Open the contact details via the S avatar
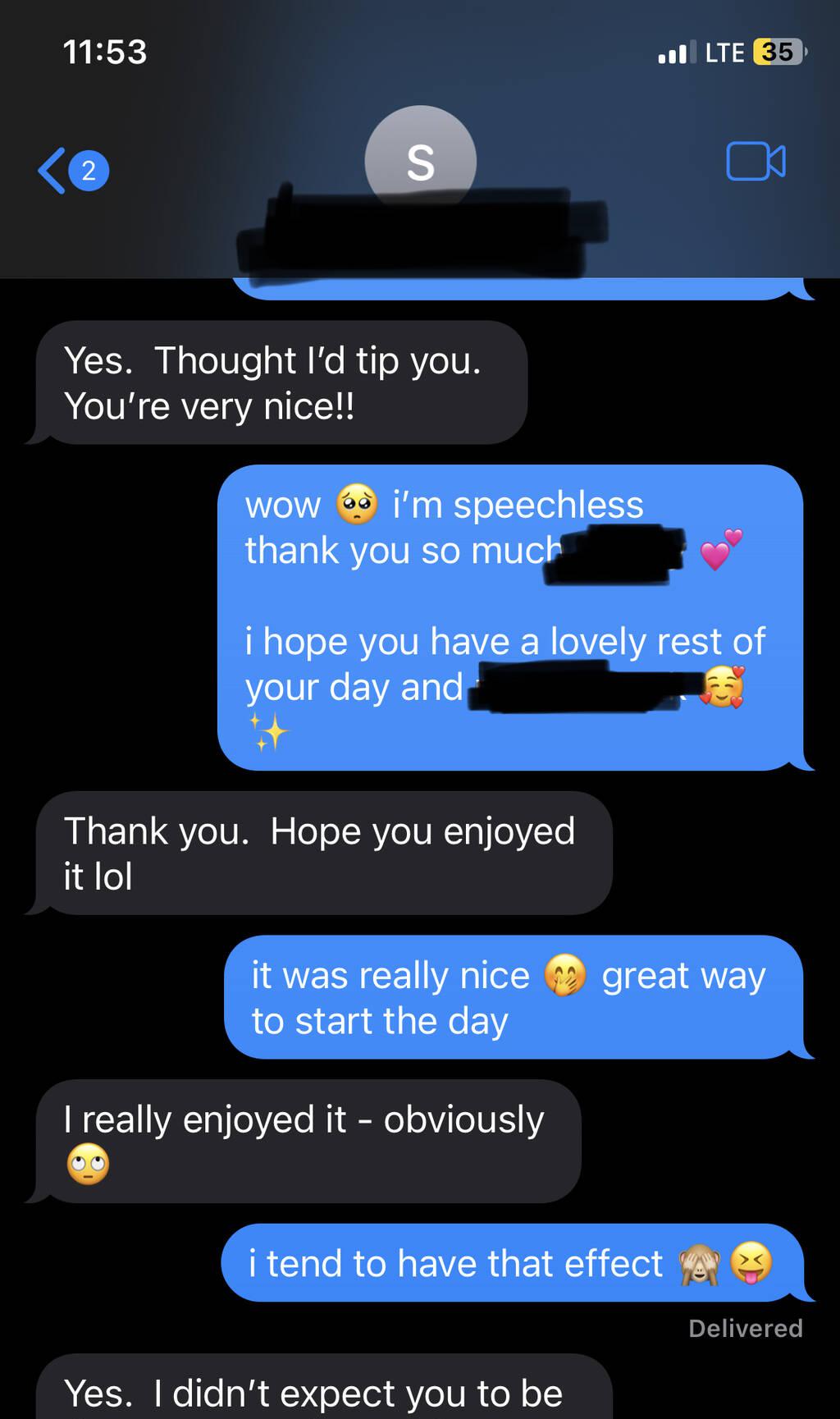 (420, 161)
